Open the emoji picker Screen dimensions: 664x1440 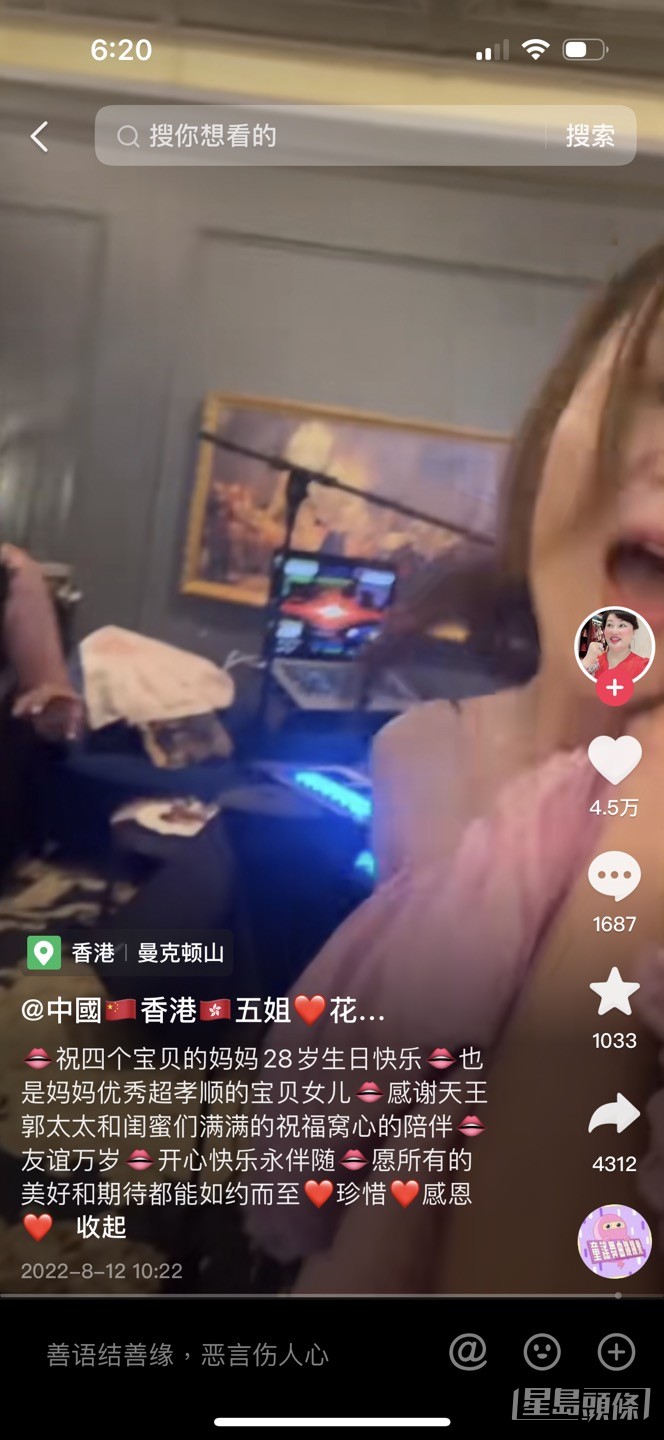click(542, 1353)
